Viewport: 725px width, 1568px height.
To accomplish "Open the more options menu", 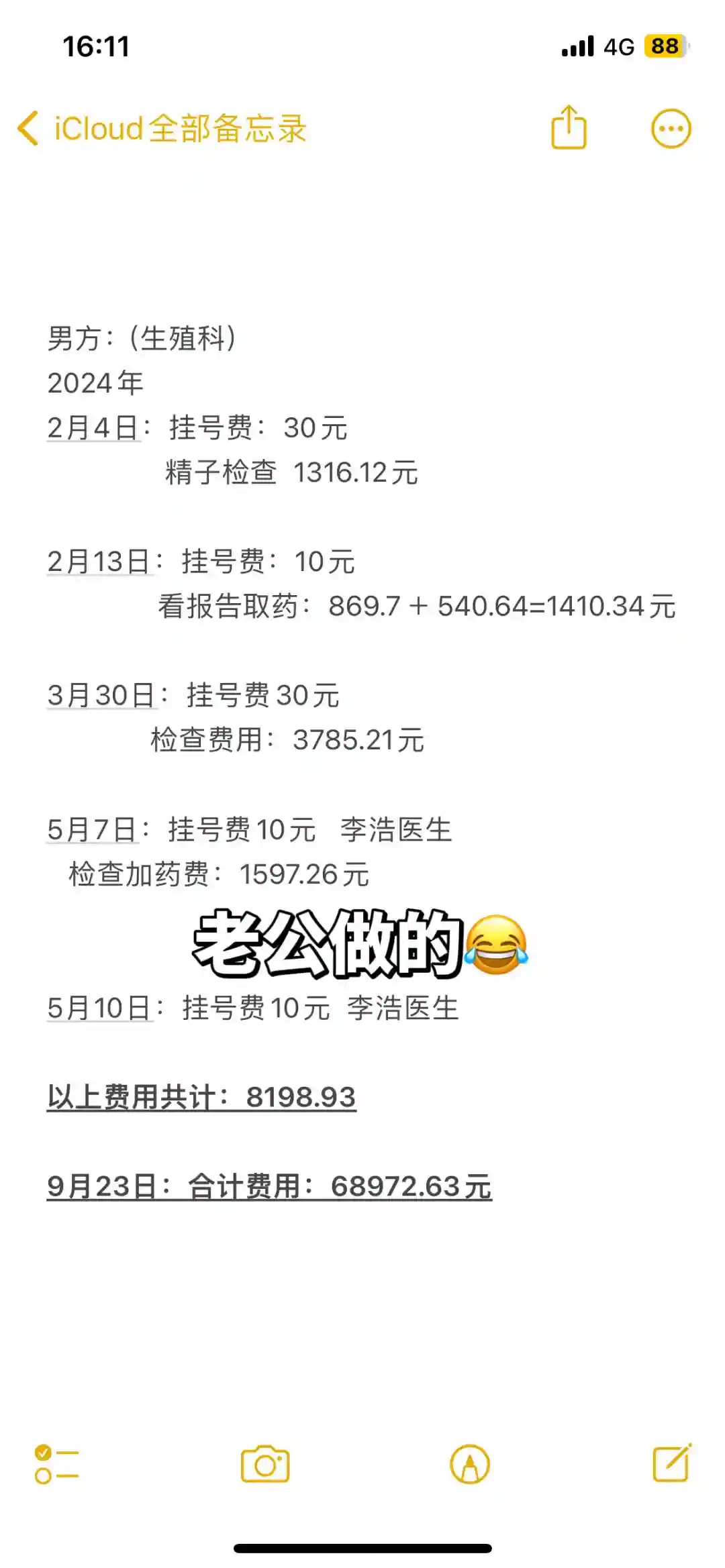I will (x=671, y=128).
